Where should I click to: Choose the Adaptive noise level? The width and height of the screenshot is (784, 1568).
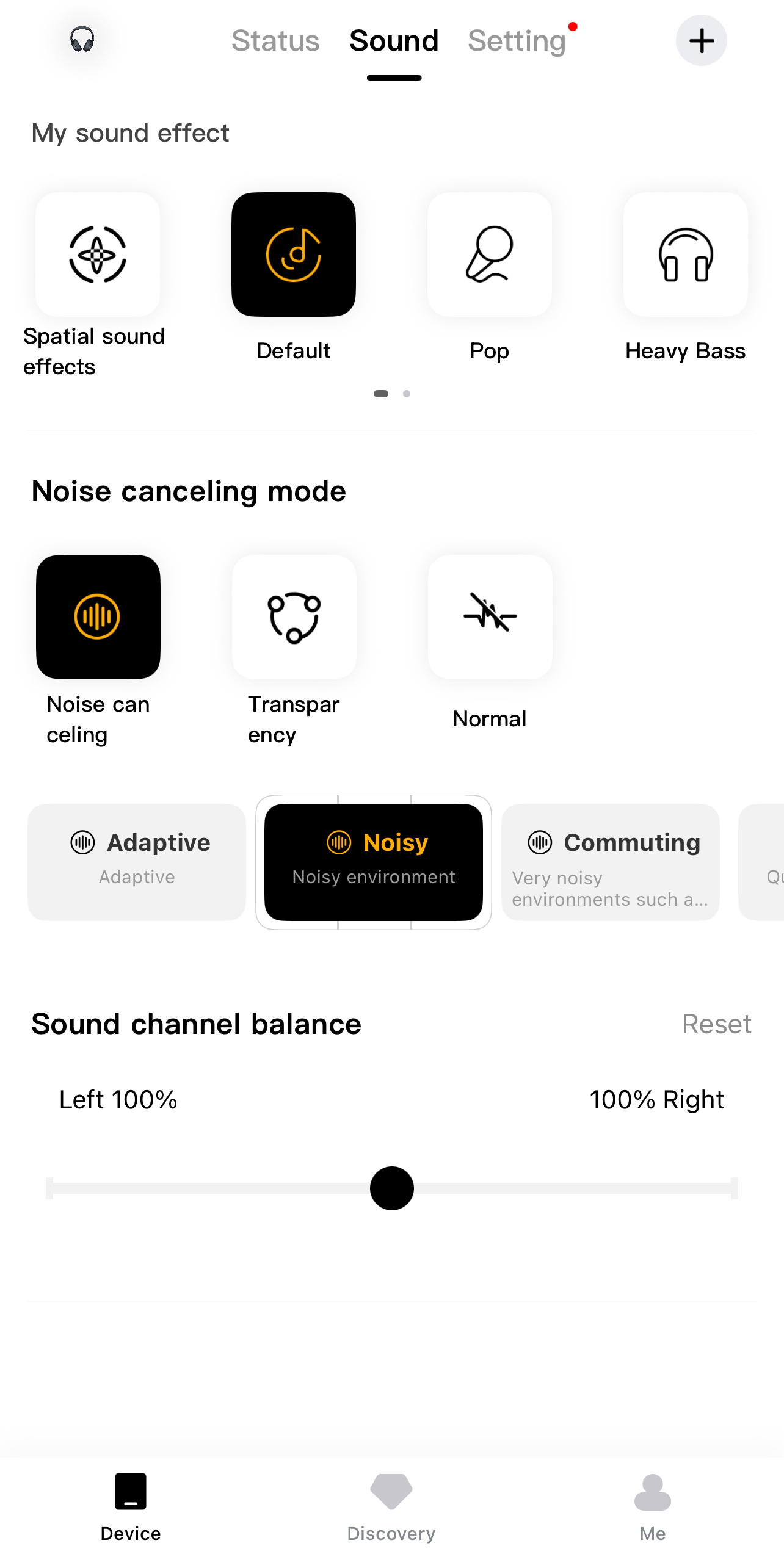point(137,861)
